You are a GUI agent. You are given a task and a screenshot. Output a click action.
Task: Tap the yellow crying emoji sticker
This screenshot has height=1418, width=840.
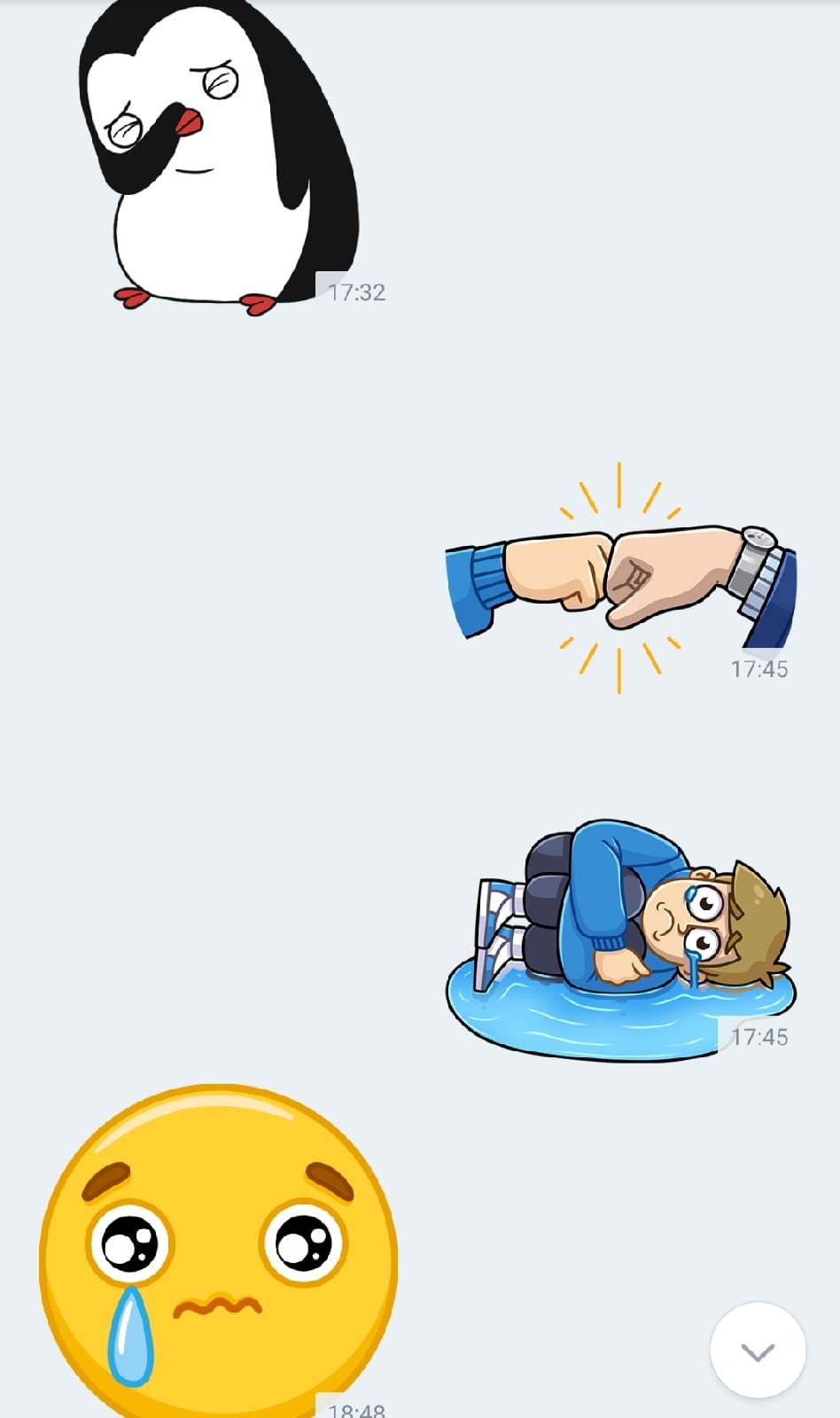point(218,1250)
